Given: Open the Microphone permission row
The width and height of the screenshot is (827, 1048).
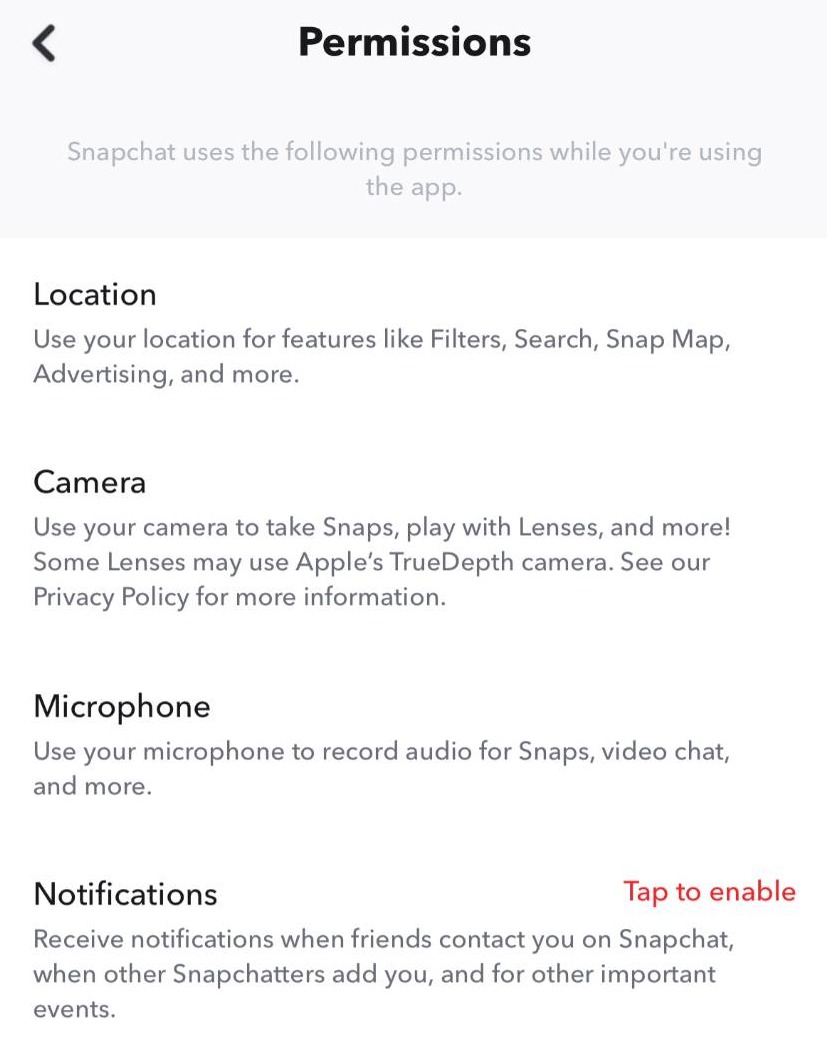Looking at the screenshot, I should [x=122, y=707].
